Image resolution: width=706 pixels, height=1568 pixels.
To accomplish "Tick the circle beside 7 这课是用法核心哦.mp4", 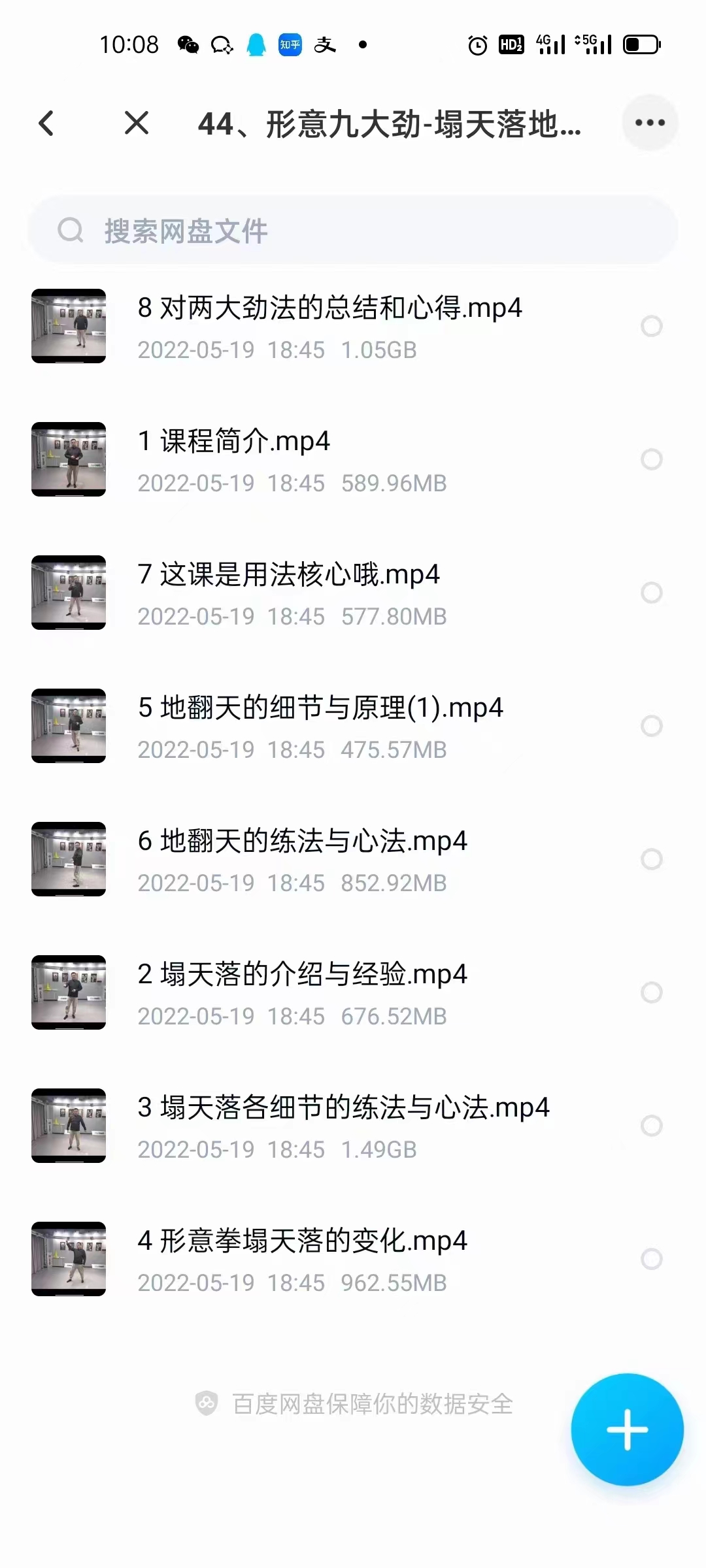I will pos(652,593).
